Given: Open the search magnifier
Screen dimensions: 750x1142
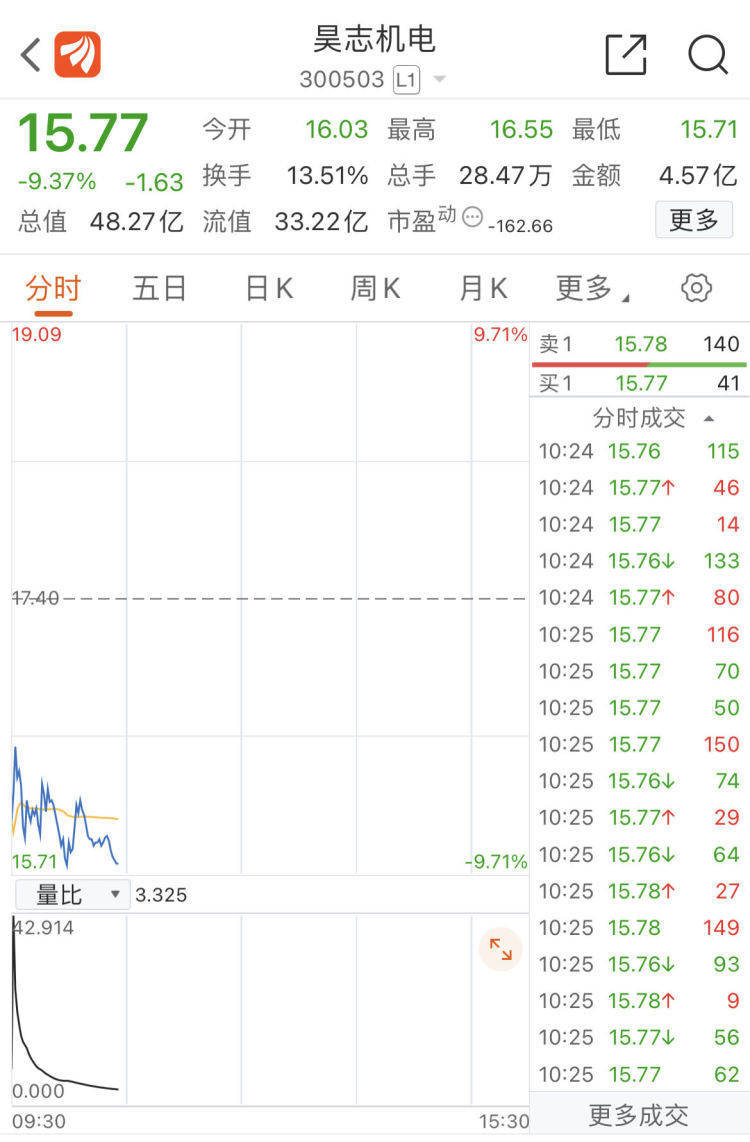Looking at the screenshot, I should point(707,54).
